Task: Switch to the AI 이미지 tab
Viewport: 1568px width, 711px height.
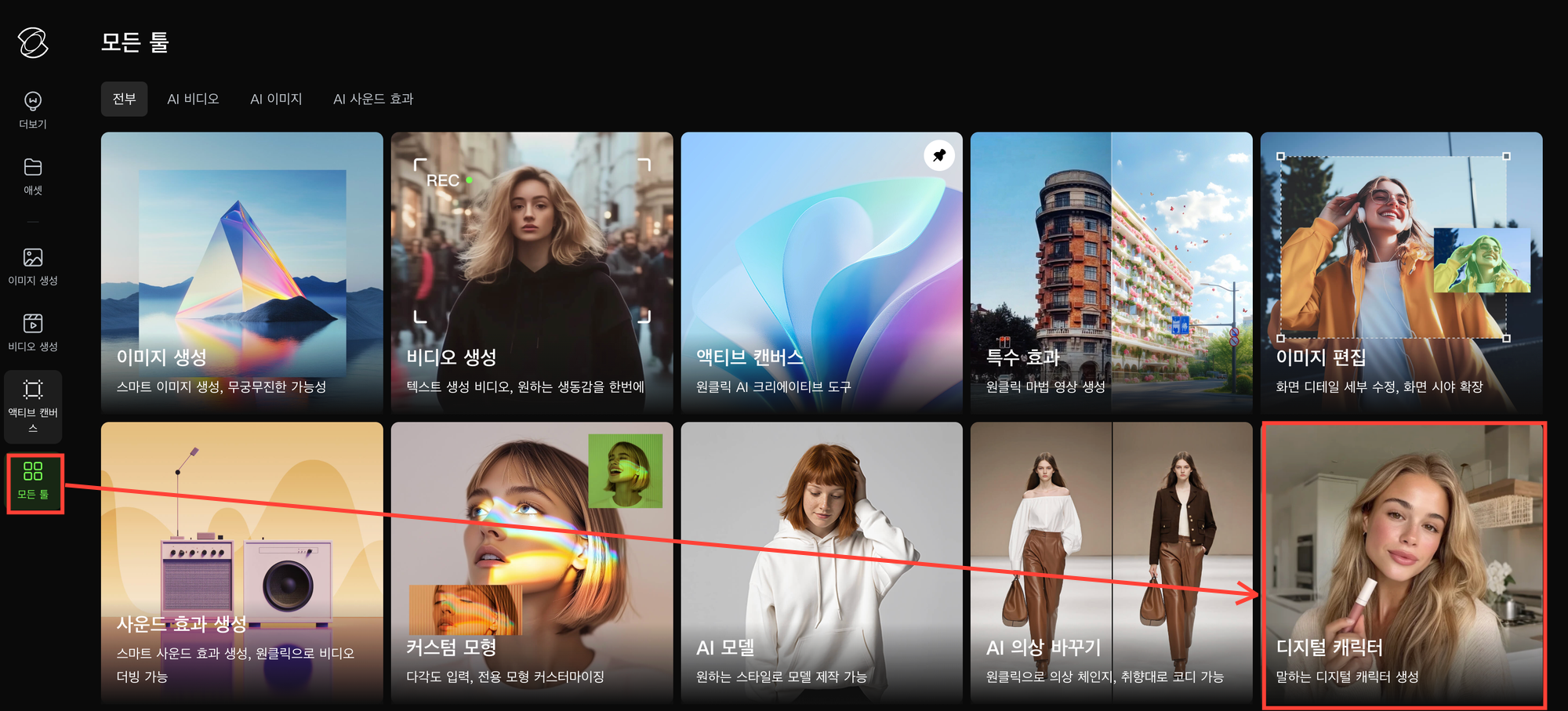Action: (x=276, y=100)
